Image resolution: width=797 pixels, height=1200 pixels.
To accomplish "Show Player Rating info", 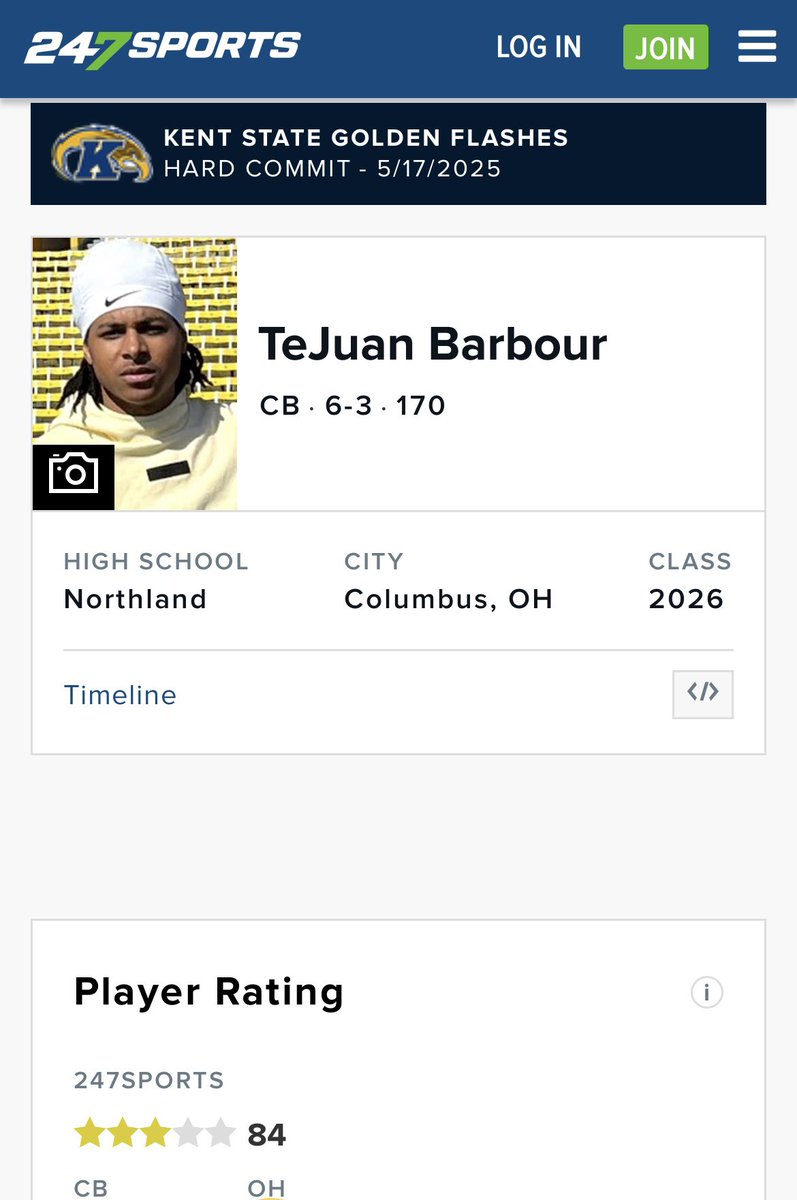I will 706,992.
